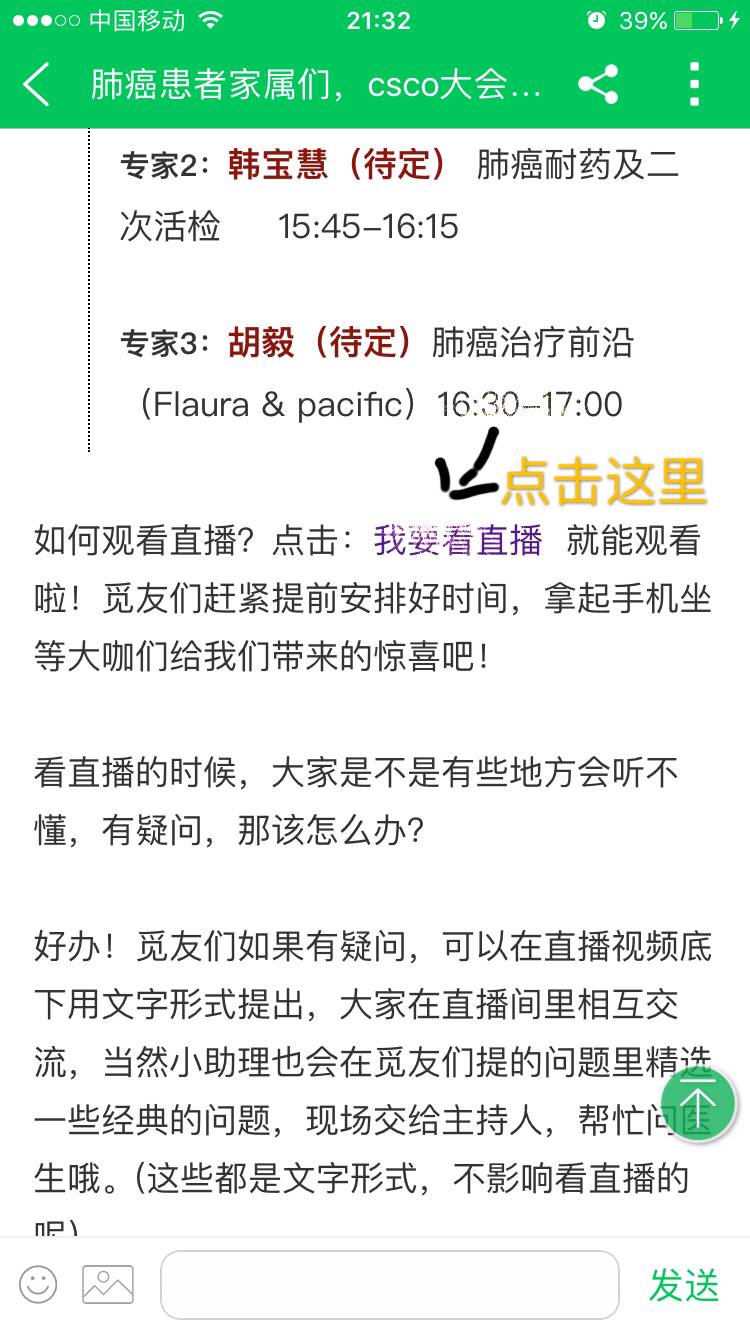Open the 我要看直播 link
The height and width of the screenshot is (1334, 750).
point(458,540)
